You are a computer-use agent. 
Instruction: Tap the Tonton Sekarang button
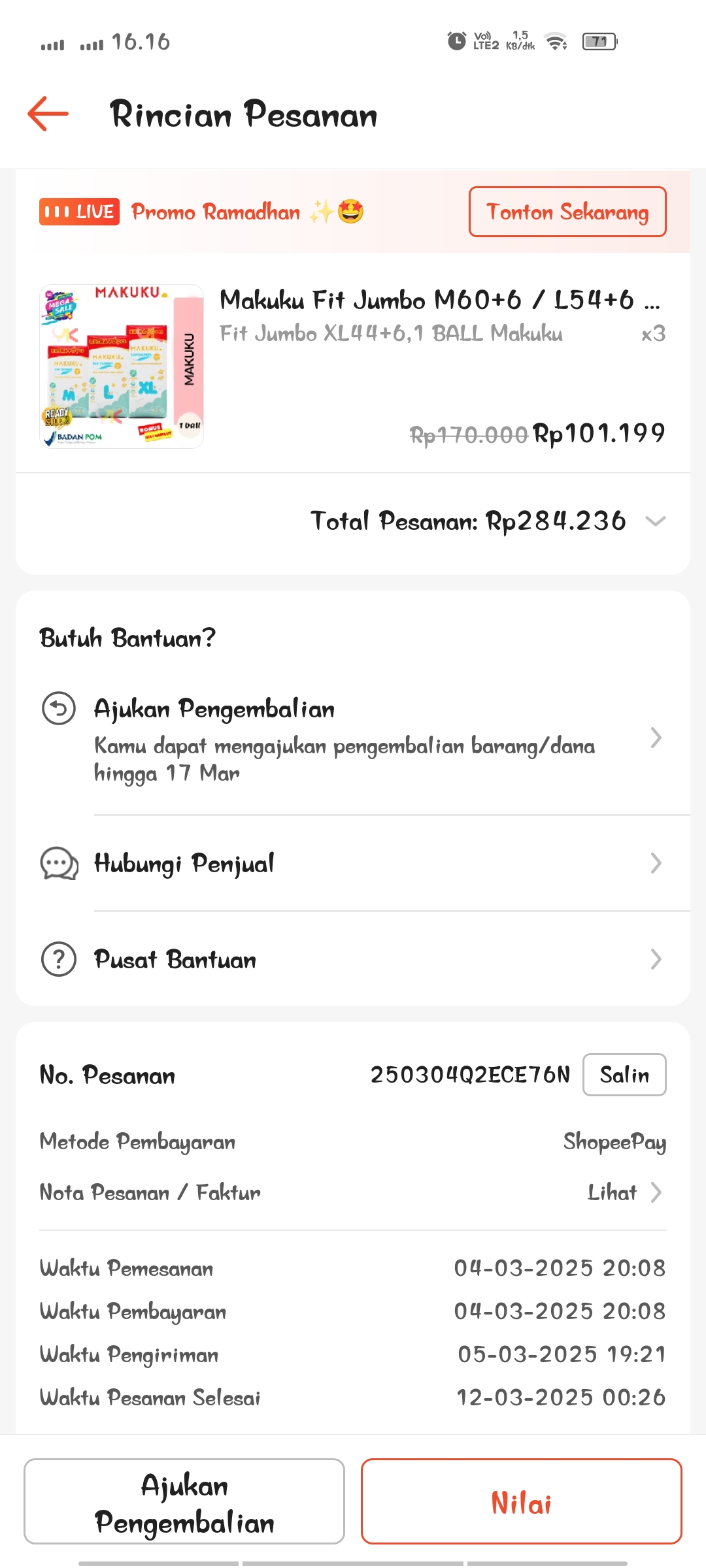coord(567,212)
